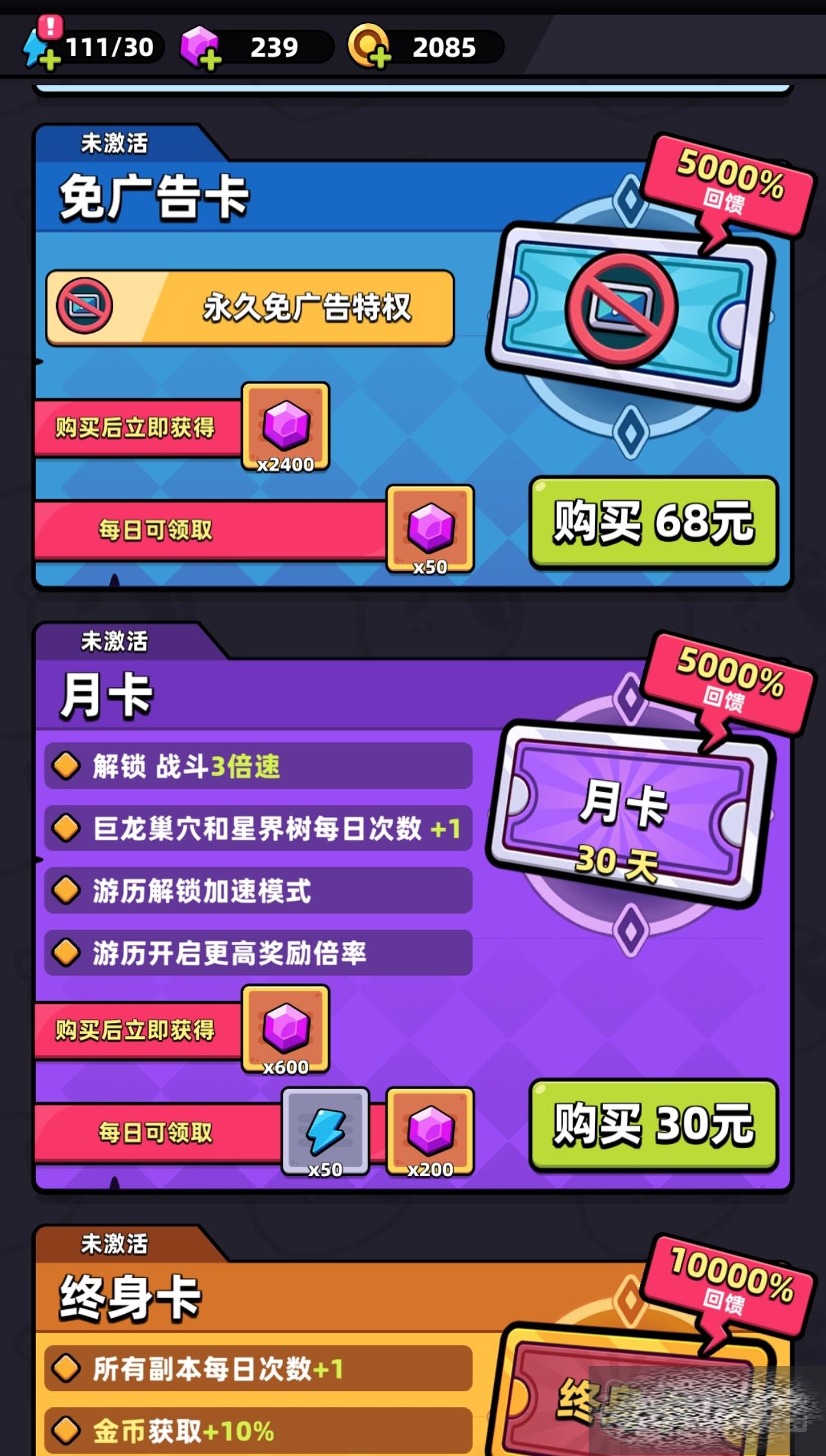The image size is (826, 1456).
Task: Buy the 月卡 for 30元
Action: pos(653,1124)
